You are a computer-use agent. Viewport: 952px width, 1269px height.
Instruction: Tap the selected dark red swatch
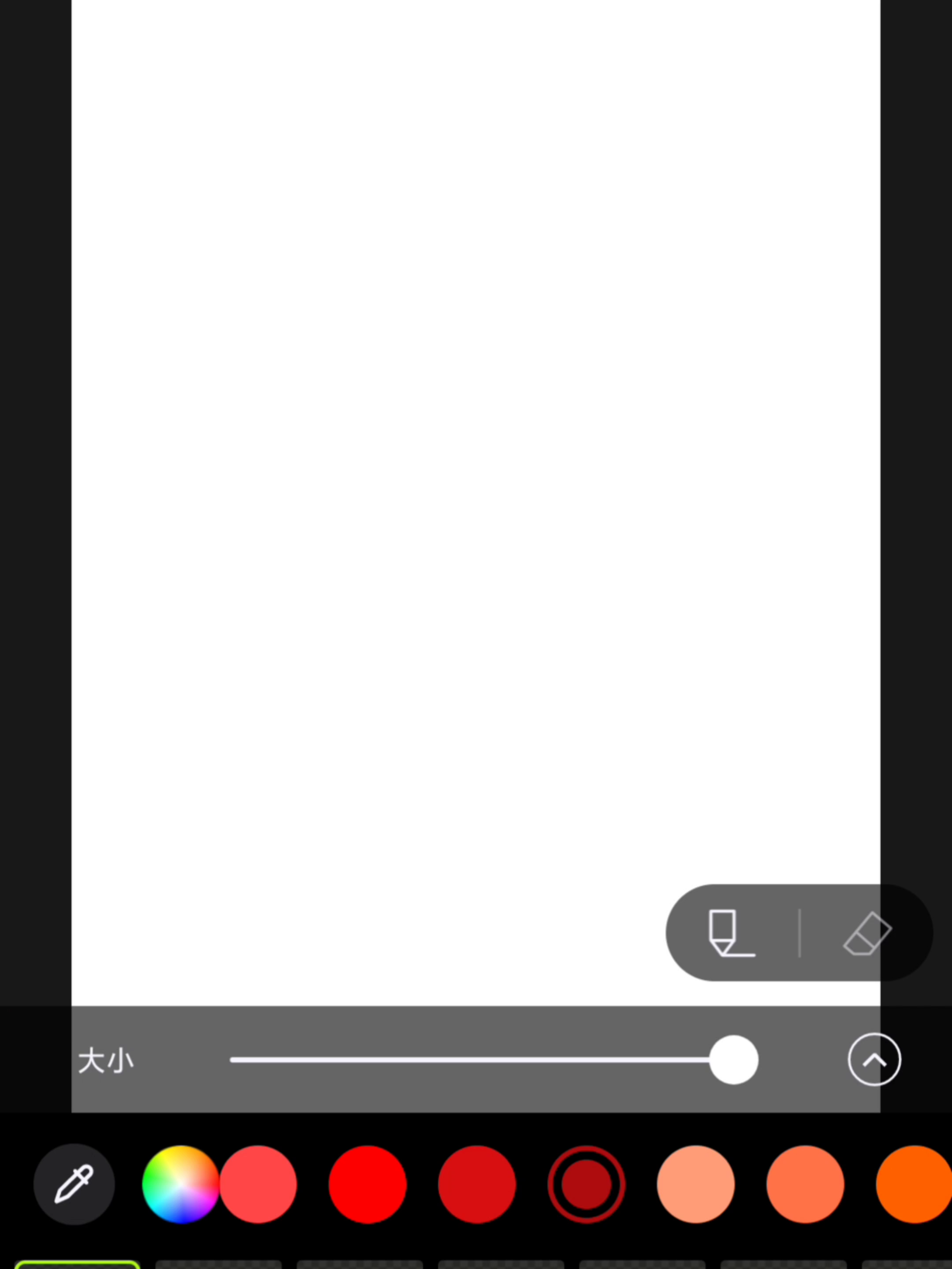pos(586,1184)
